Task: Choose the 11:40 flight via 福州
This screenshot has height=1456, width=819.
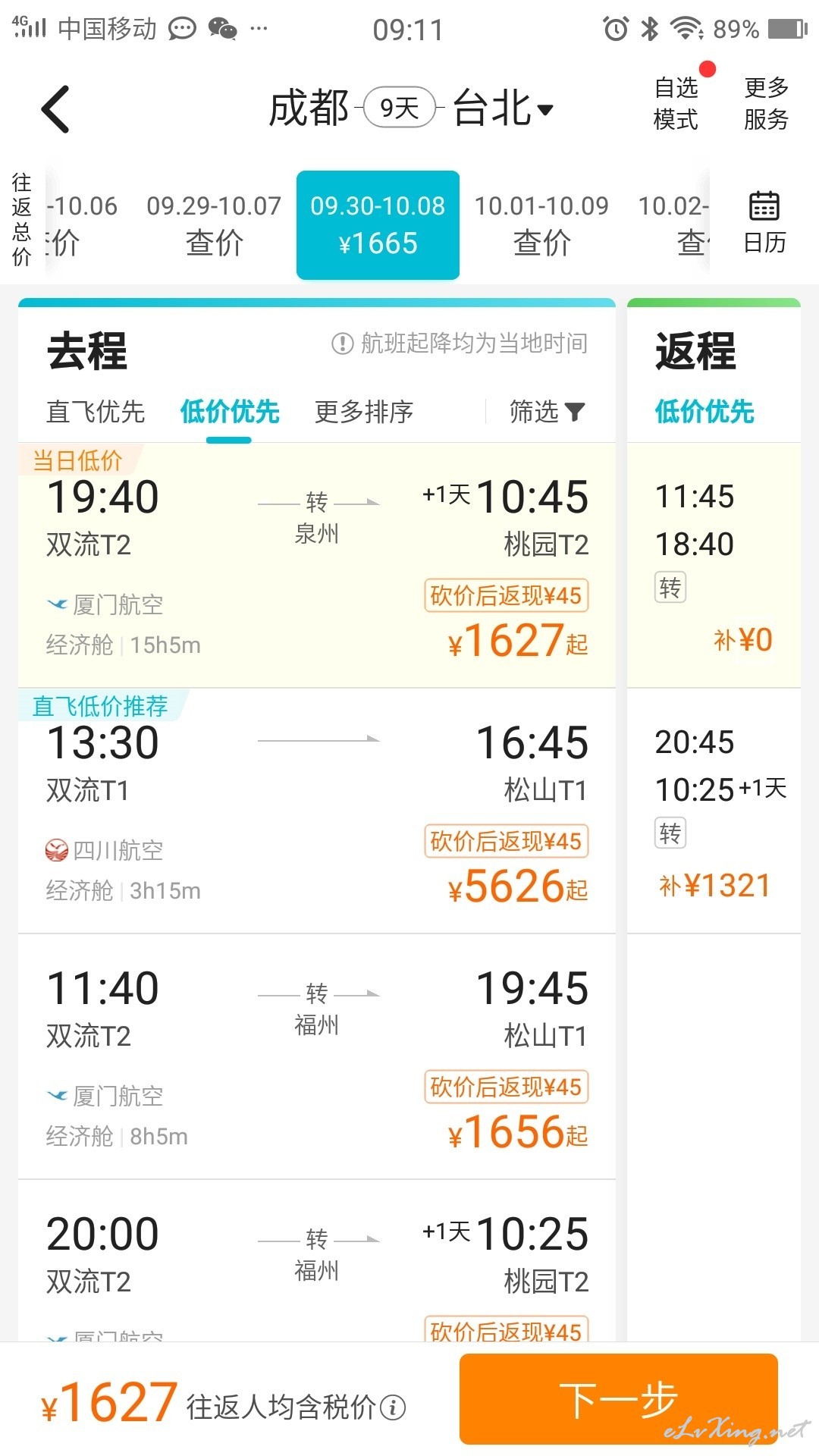Action: point(317,1056)
